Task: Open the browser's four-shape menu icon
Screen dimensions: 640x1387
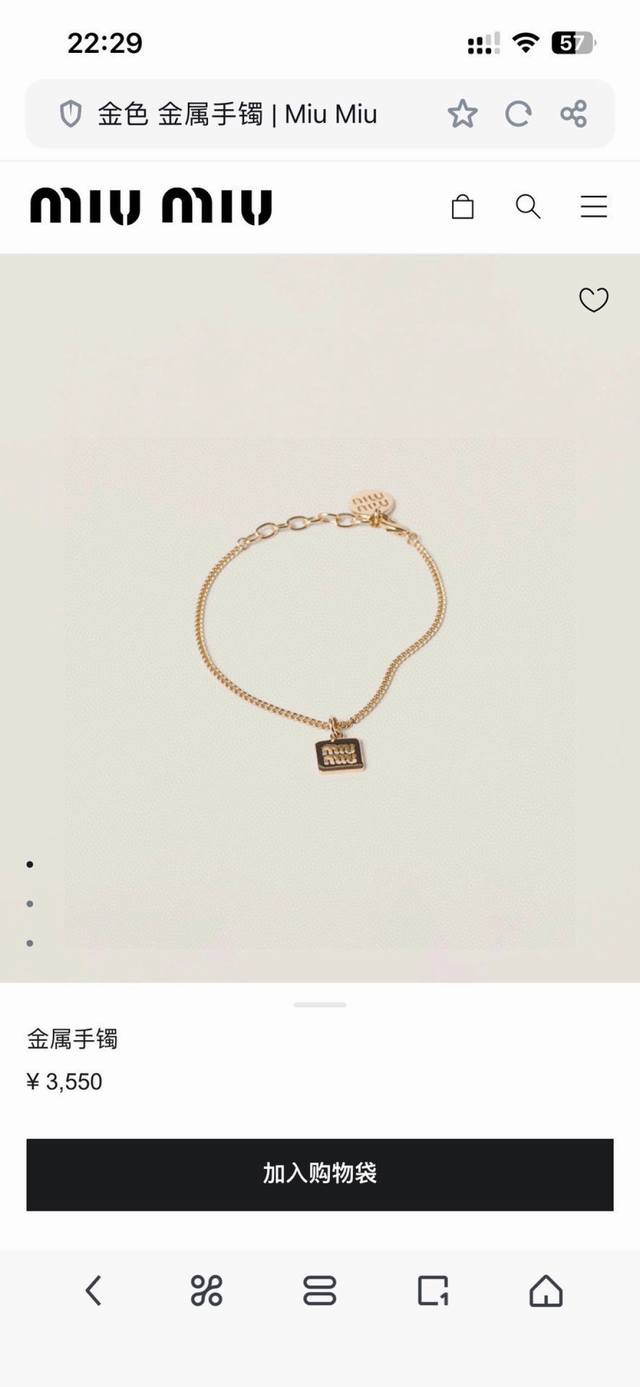Action: click(x=206, y=1291)
